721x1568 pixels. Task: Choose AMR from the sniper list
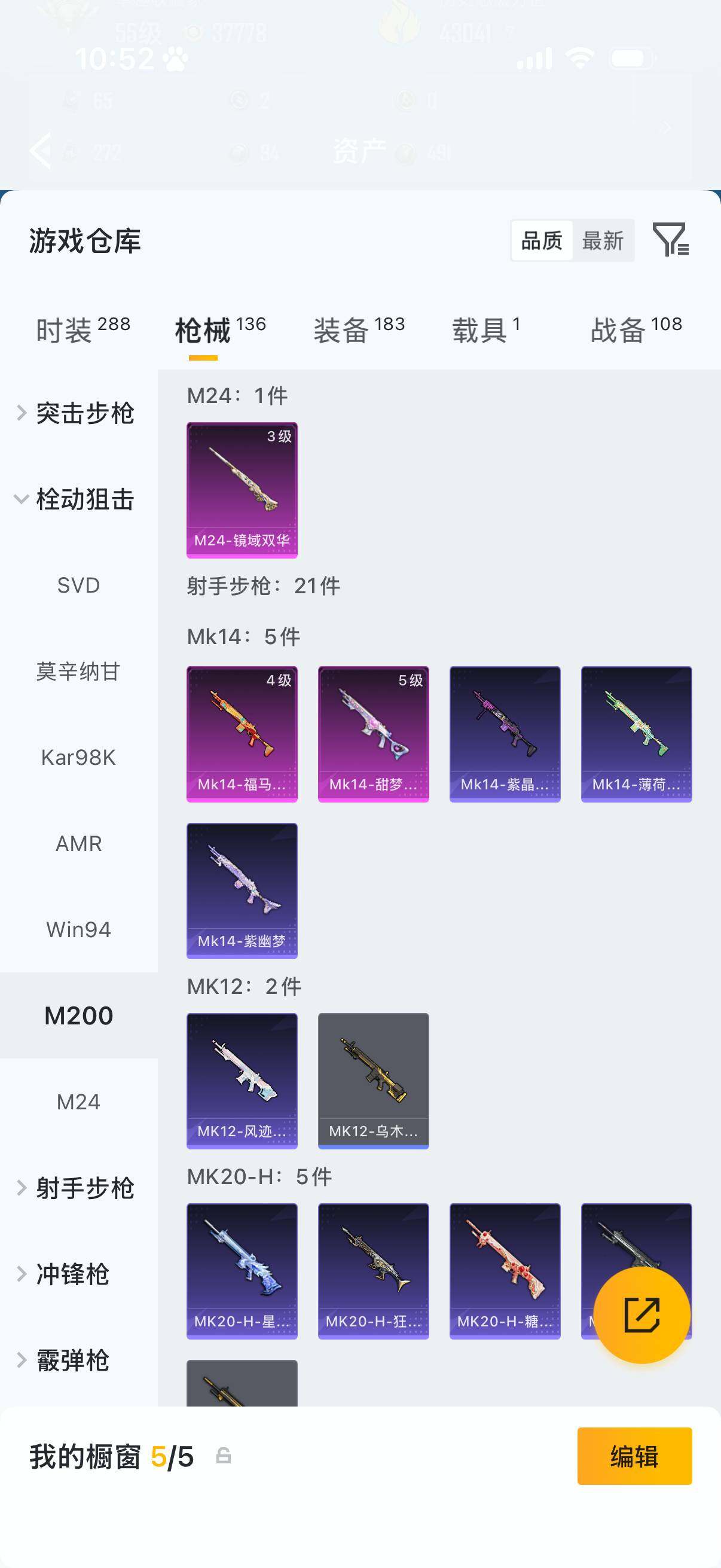click(x=78, y=844)
